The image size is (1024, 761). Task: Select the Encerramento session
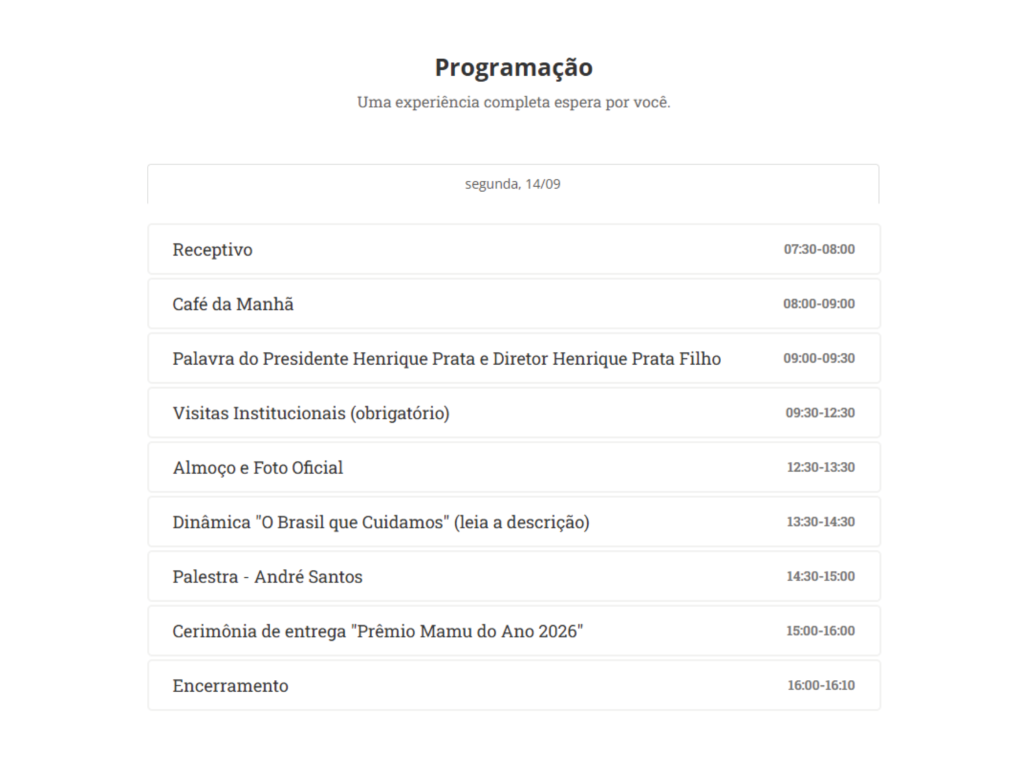[514, 685]
